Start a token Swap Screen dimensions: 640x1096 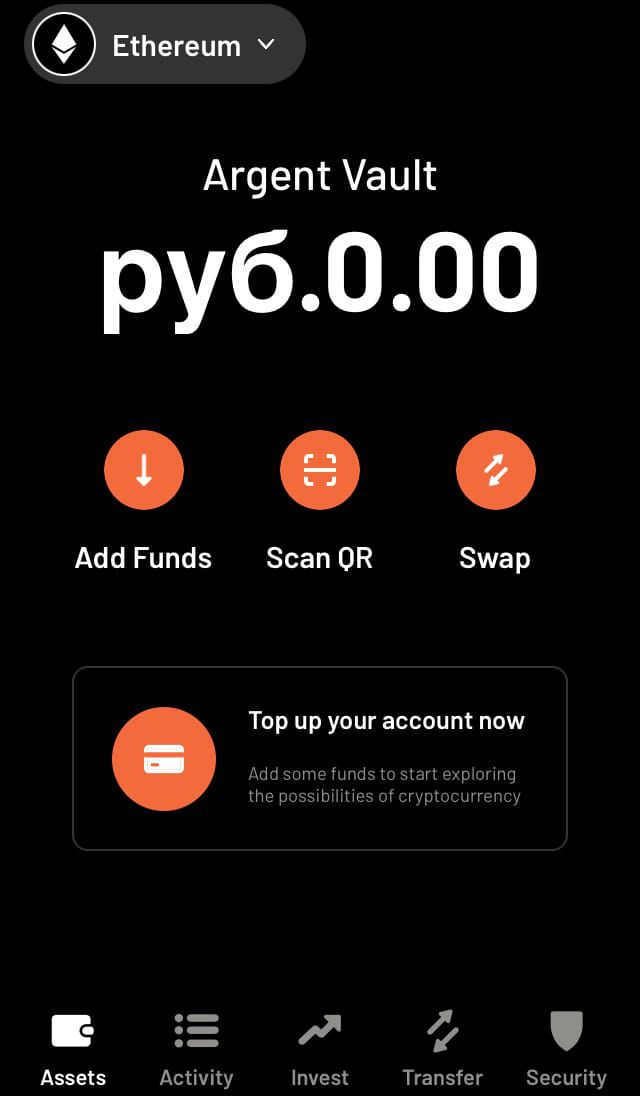495,470
